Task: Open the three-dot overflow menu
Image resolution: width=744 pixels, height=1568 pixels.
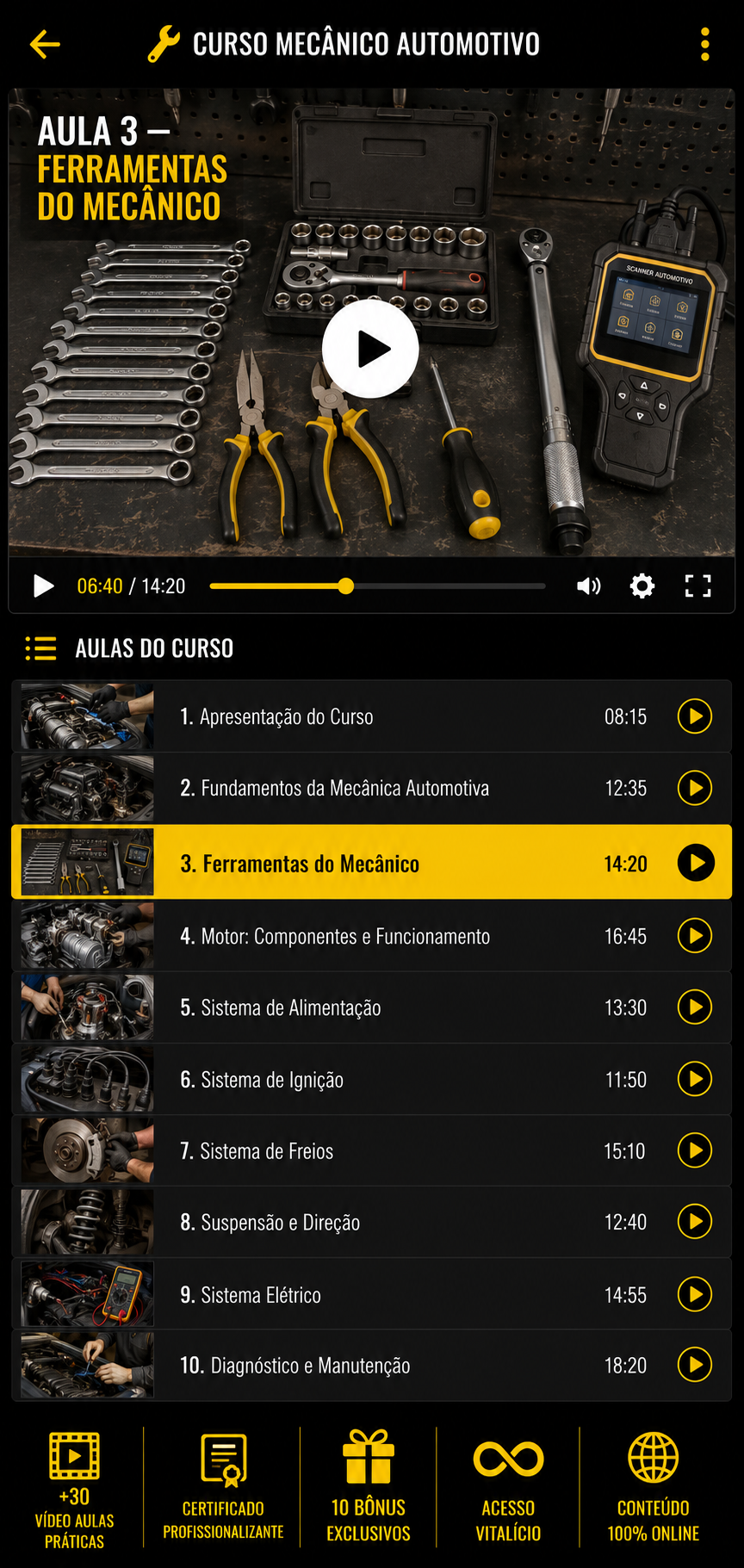Action: tap(704, 44)
